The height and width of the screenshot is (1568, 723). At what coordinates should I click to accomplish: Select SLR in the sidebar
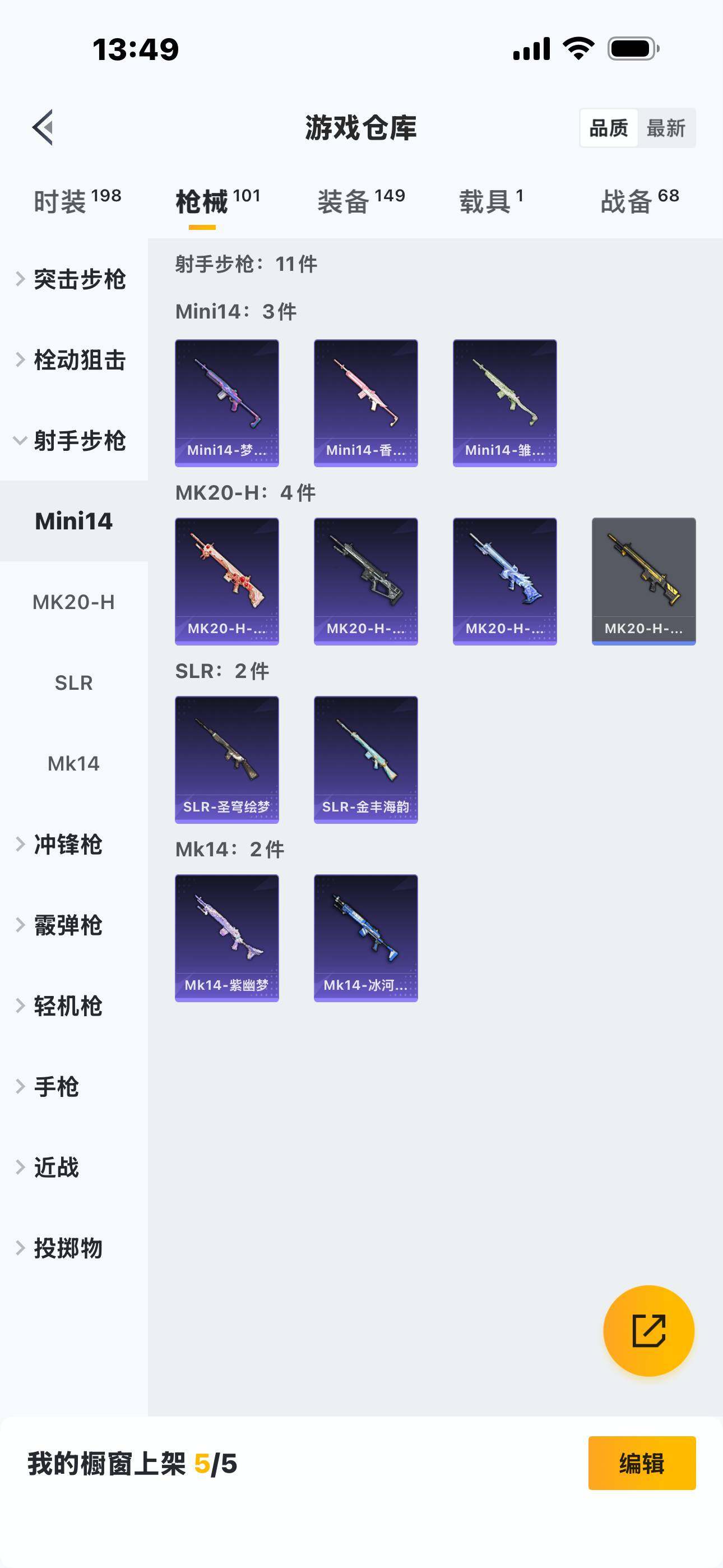coord(73,683)
